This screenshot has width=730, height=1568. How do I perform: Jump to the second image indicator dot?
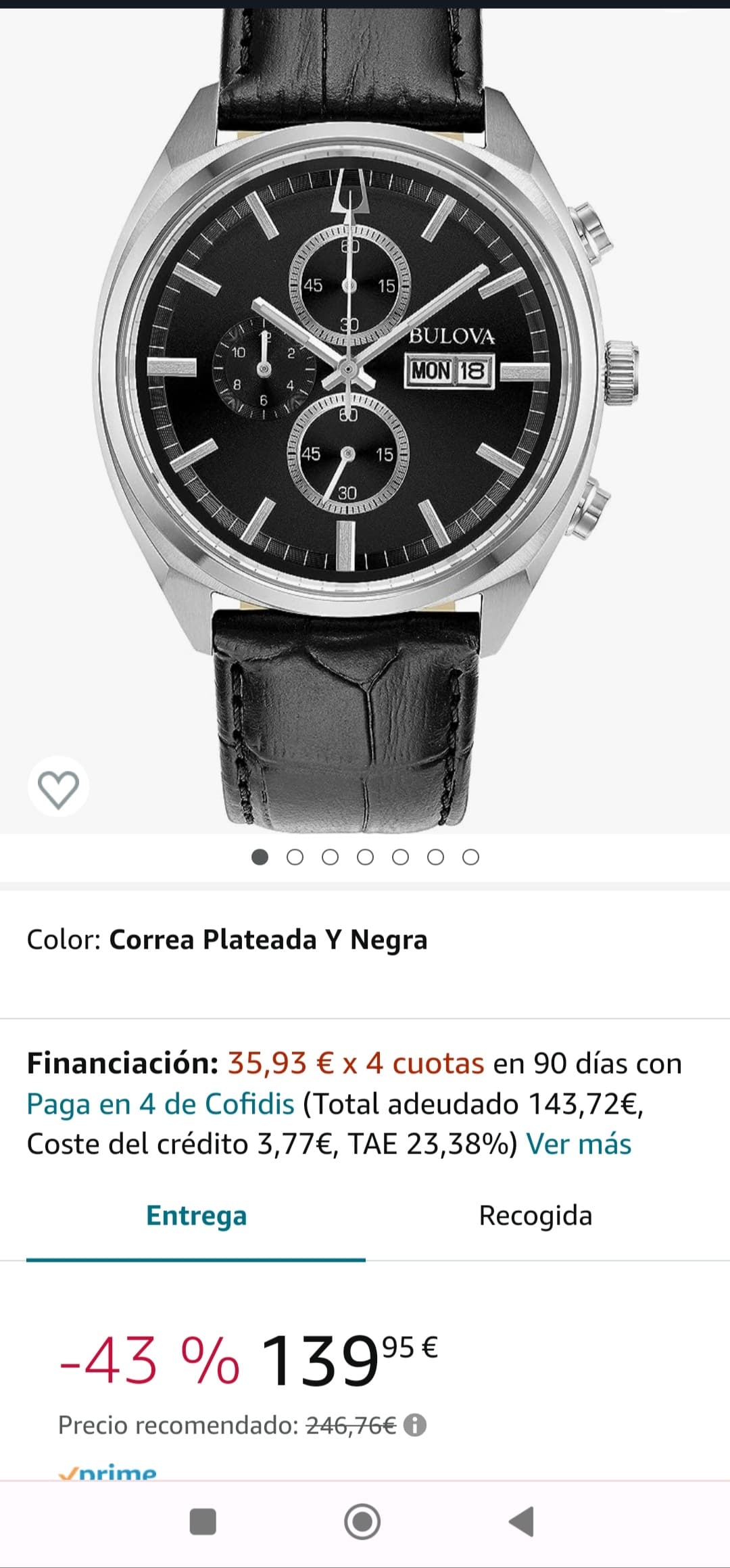(x=295, y=857)
